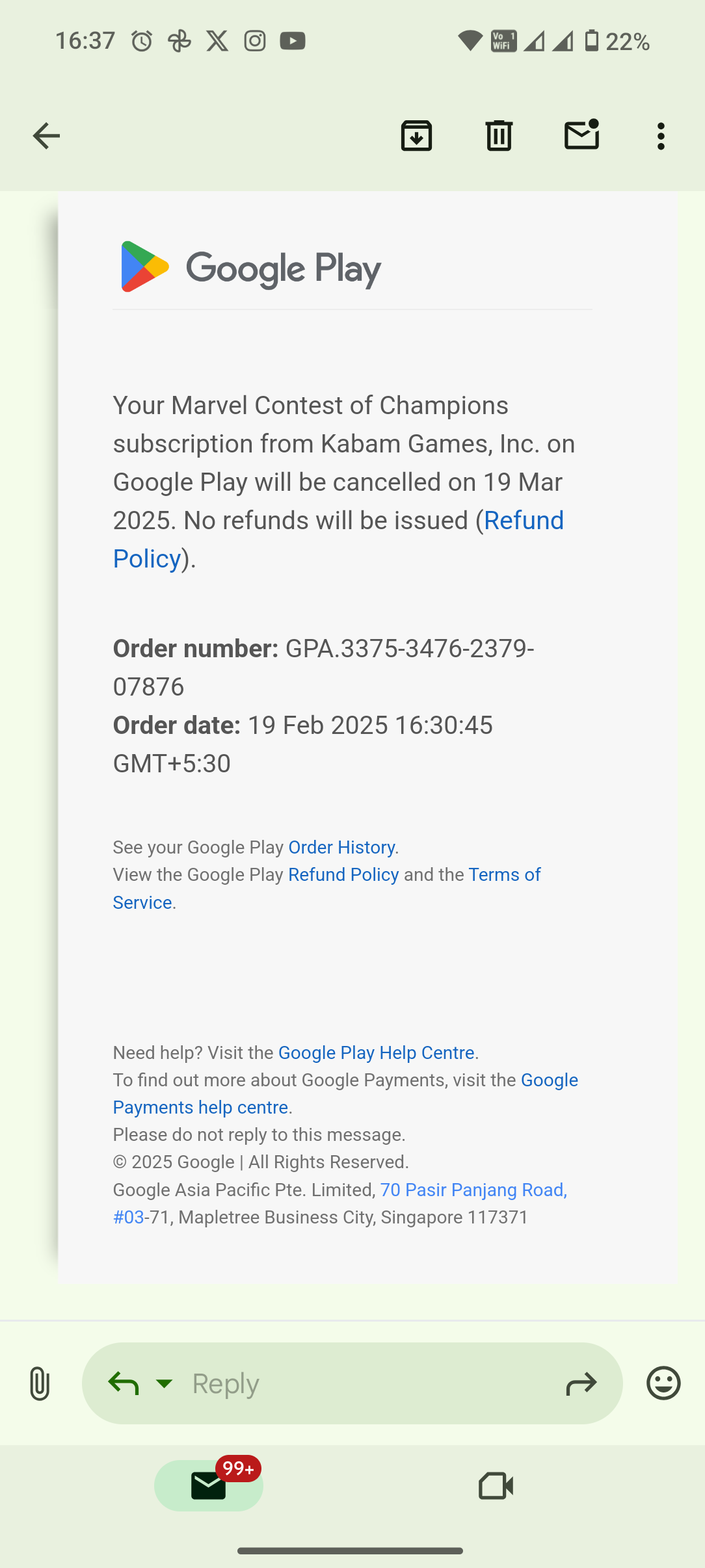
Task: Go back to the inbox
Action: [x=46, y=136]
